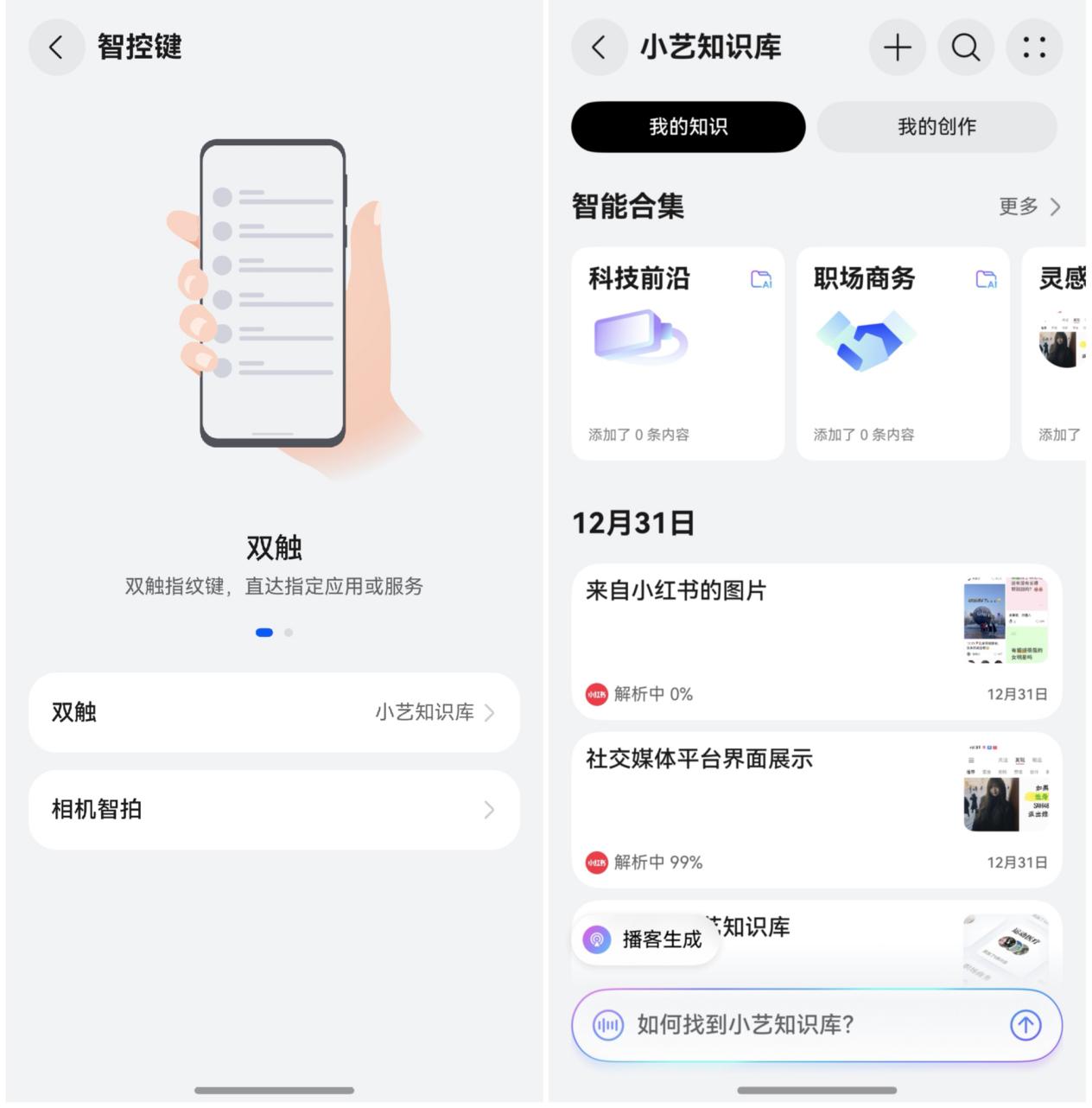Send the question with the arrow icon

click(x=1025, y=1026)
